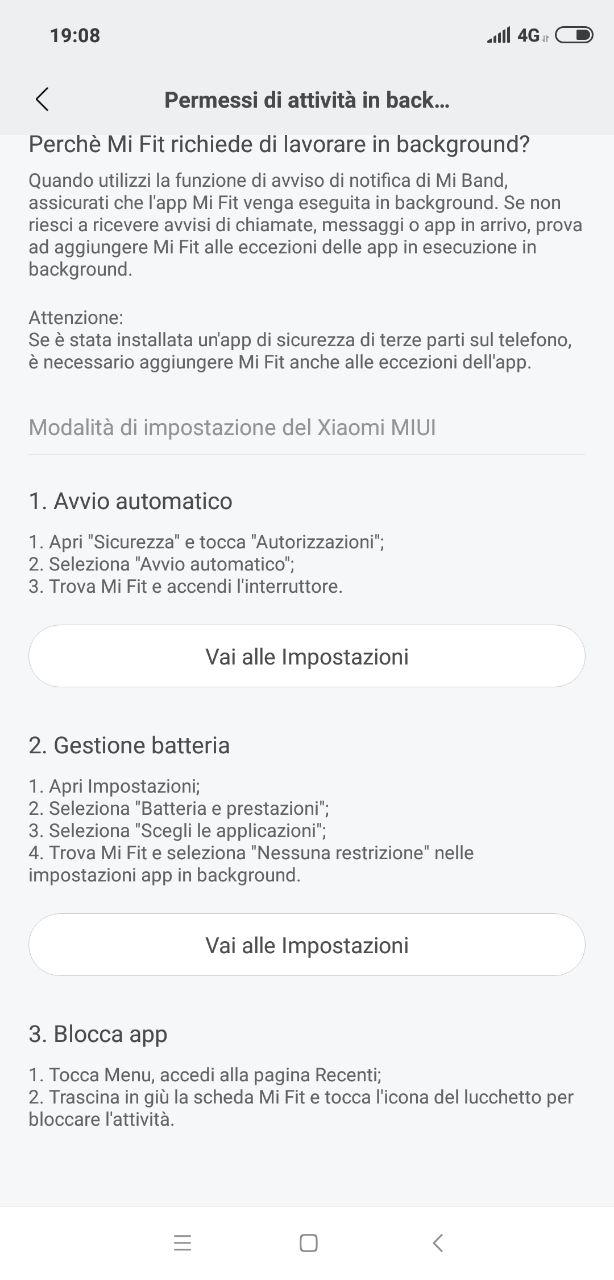Open recent apps from the navigation bar
Viewport: 614px width, 1280px height.
pyautogui.click(x=182, y=1243)
